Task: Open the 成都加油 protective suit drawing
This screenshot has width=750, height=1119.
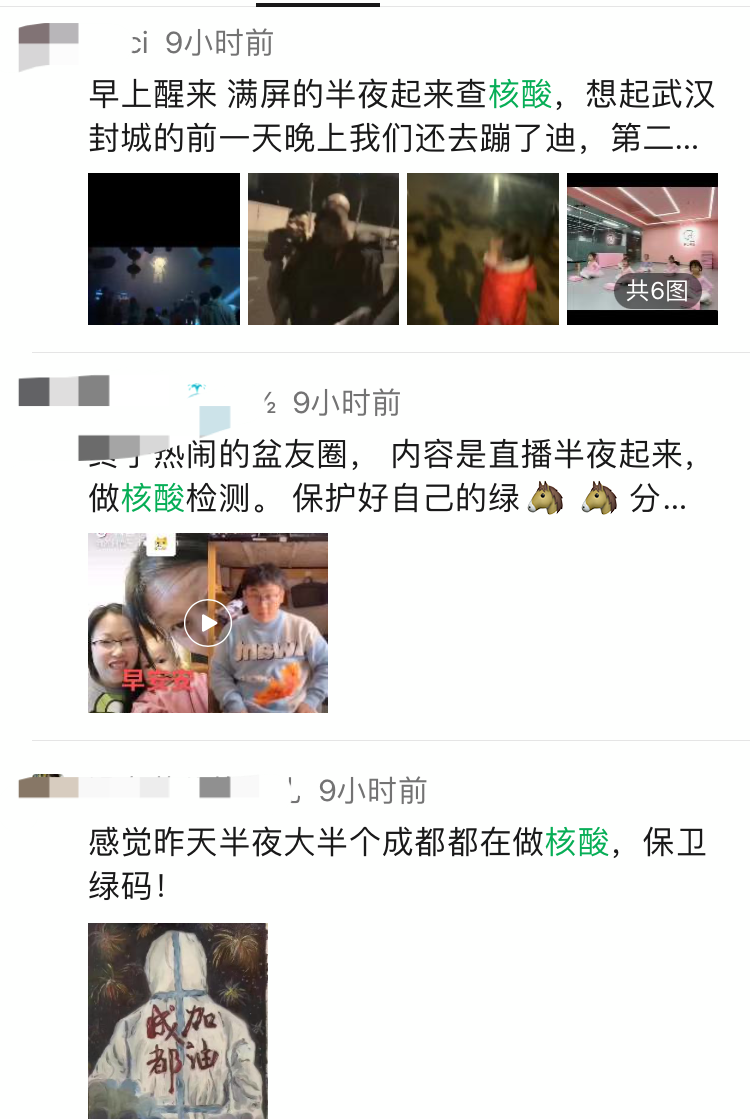Action: point(178,1020)
